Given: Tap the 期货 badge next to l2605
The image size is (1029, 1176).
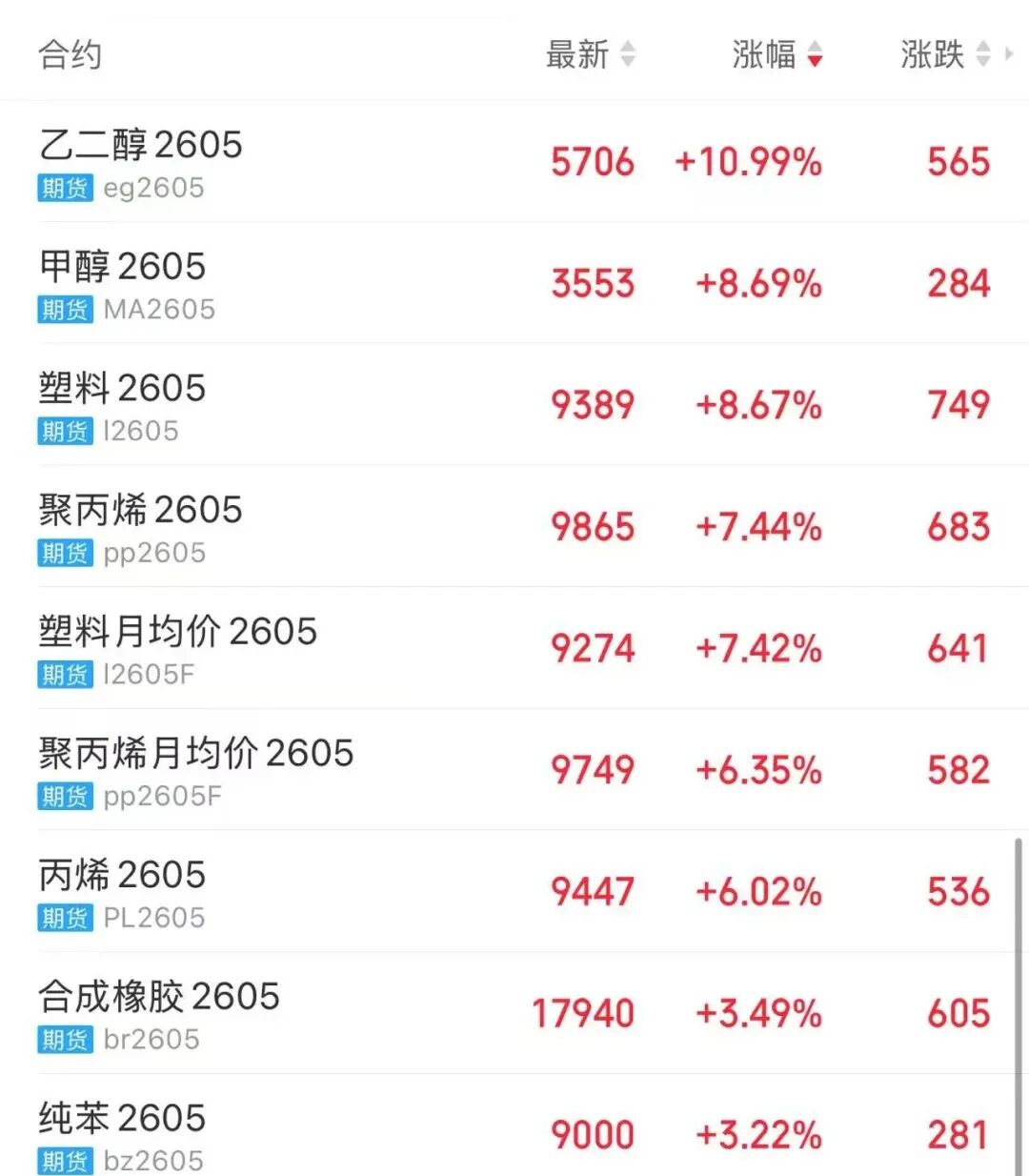Looking at the screenshot, I should click(63, 431).
